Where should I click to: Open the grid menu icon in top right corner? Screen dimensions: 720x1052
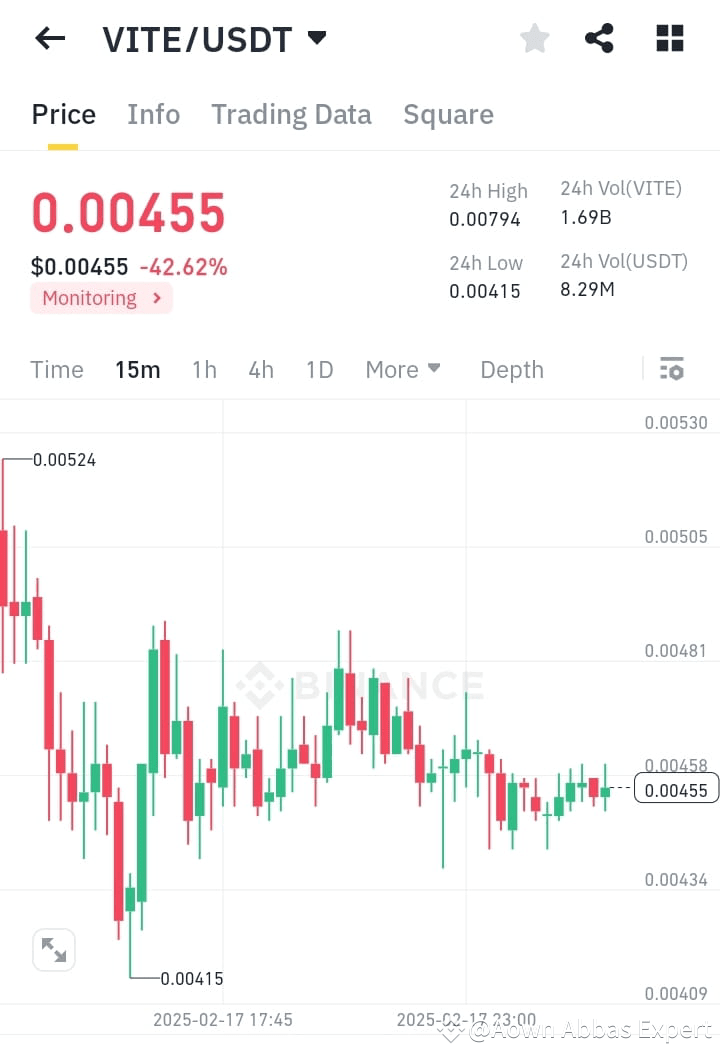668,38
